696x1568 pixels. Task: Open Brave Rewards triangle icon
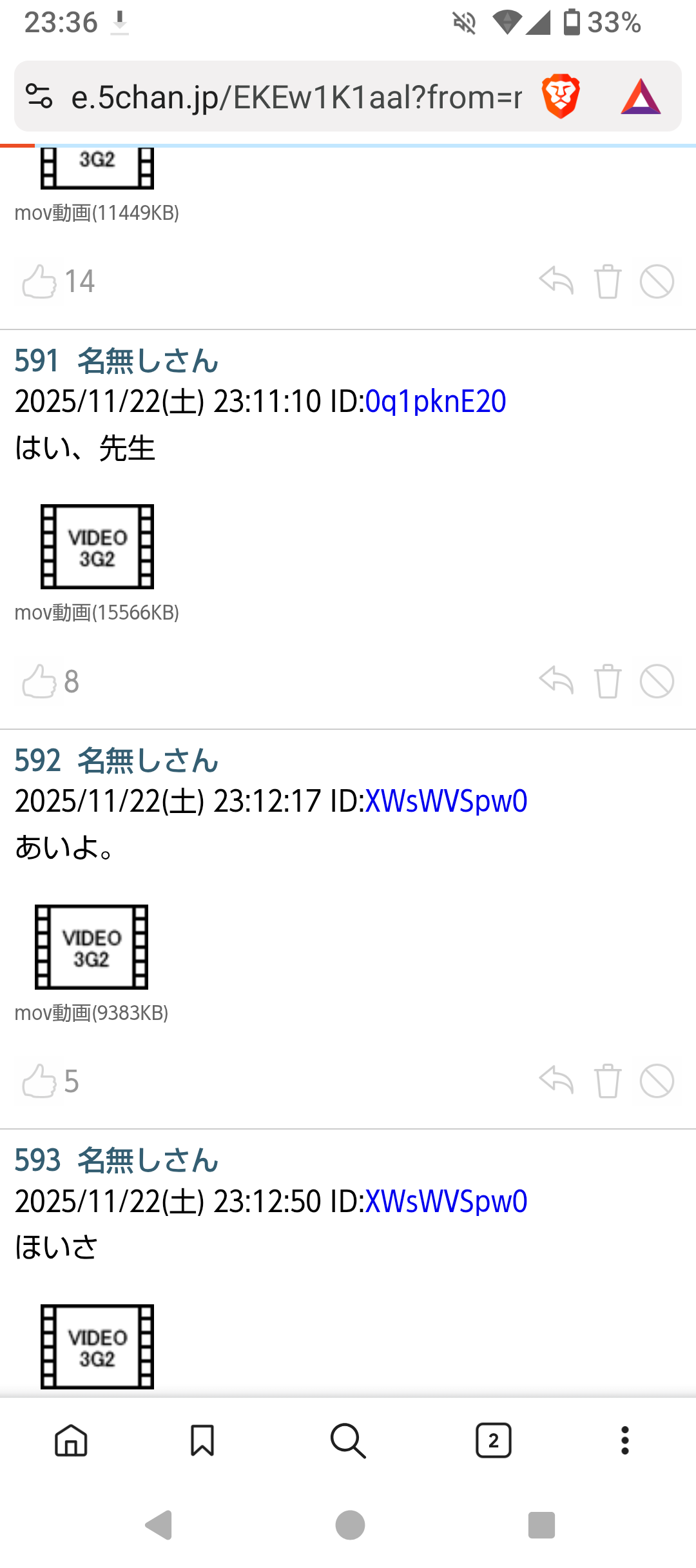[x=641, y=97]
